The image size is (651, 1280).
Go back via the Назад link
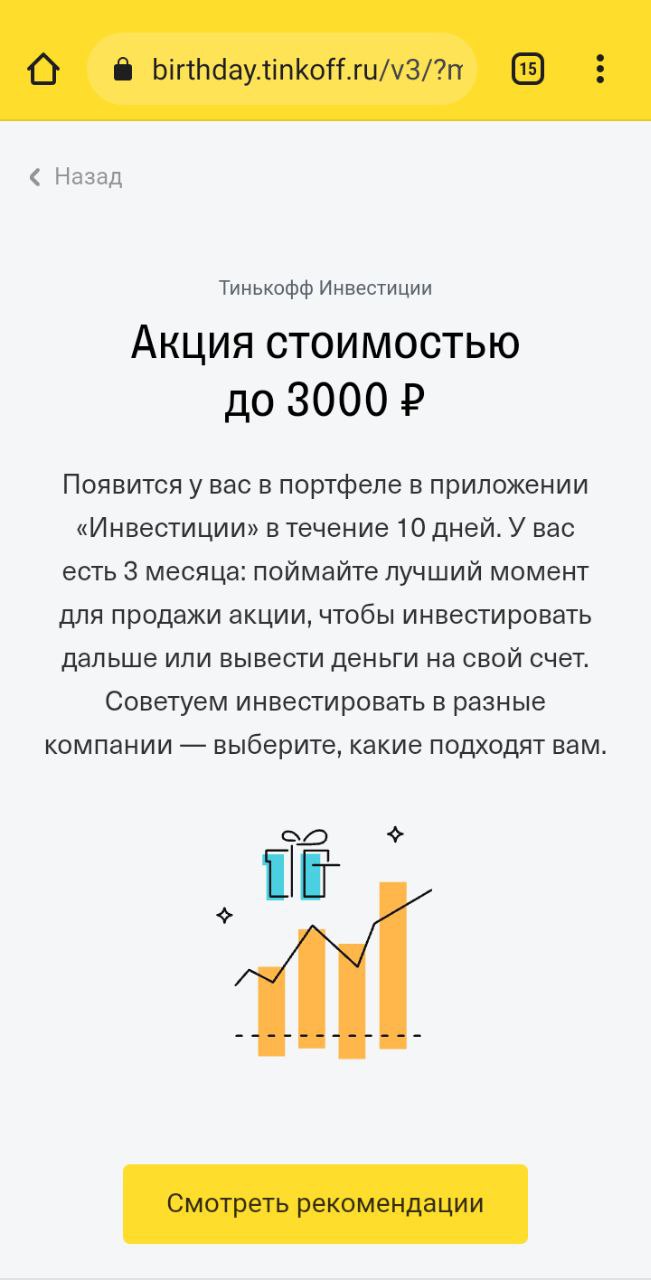point(76,177)
